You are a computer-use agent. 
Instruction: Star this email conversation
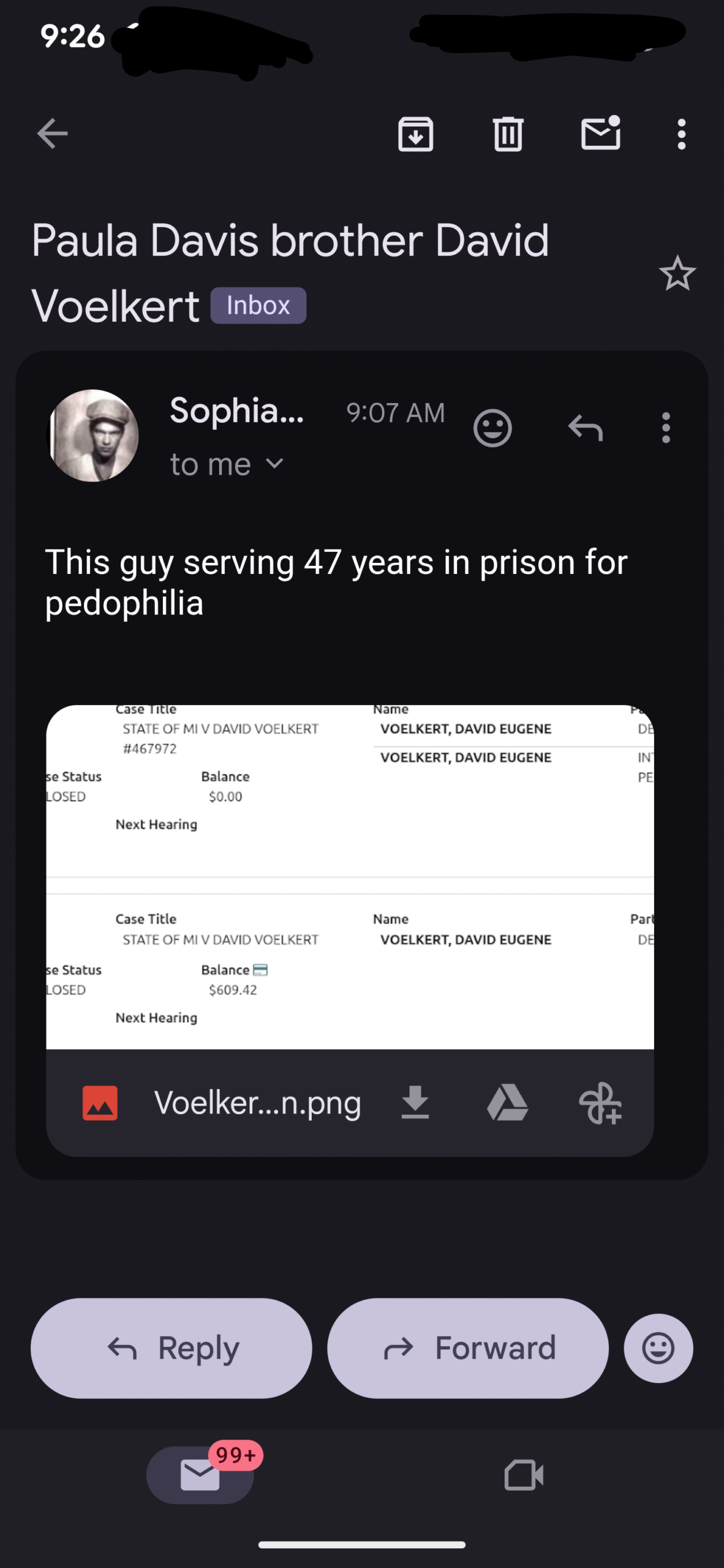point(677,273)
